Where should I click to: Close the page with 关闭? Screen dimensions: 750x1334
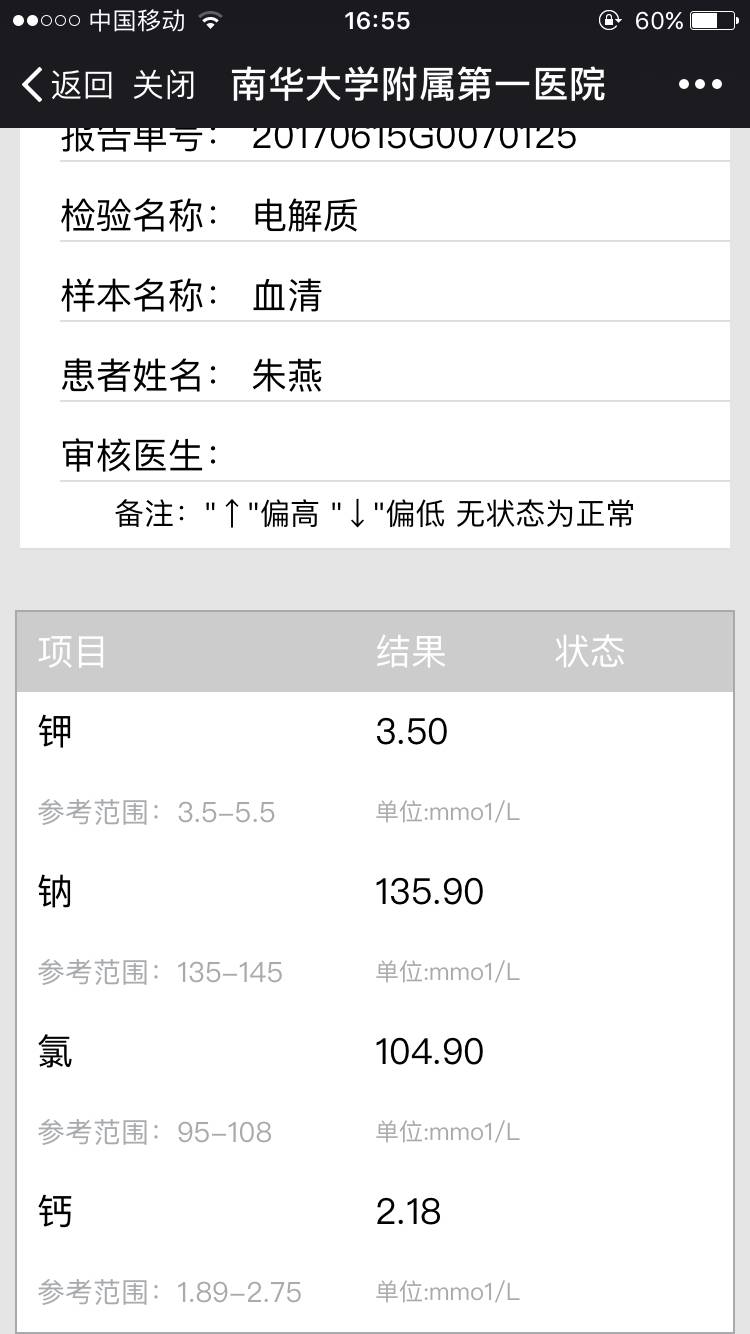click(x=164, y=85)
